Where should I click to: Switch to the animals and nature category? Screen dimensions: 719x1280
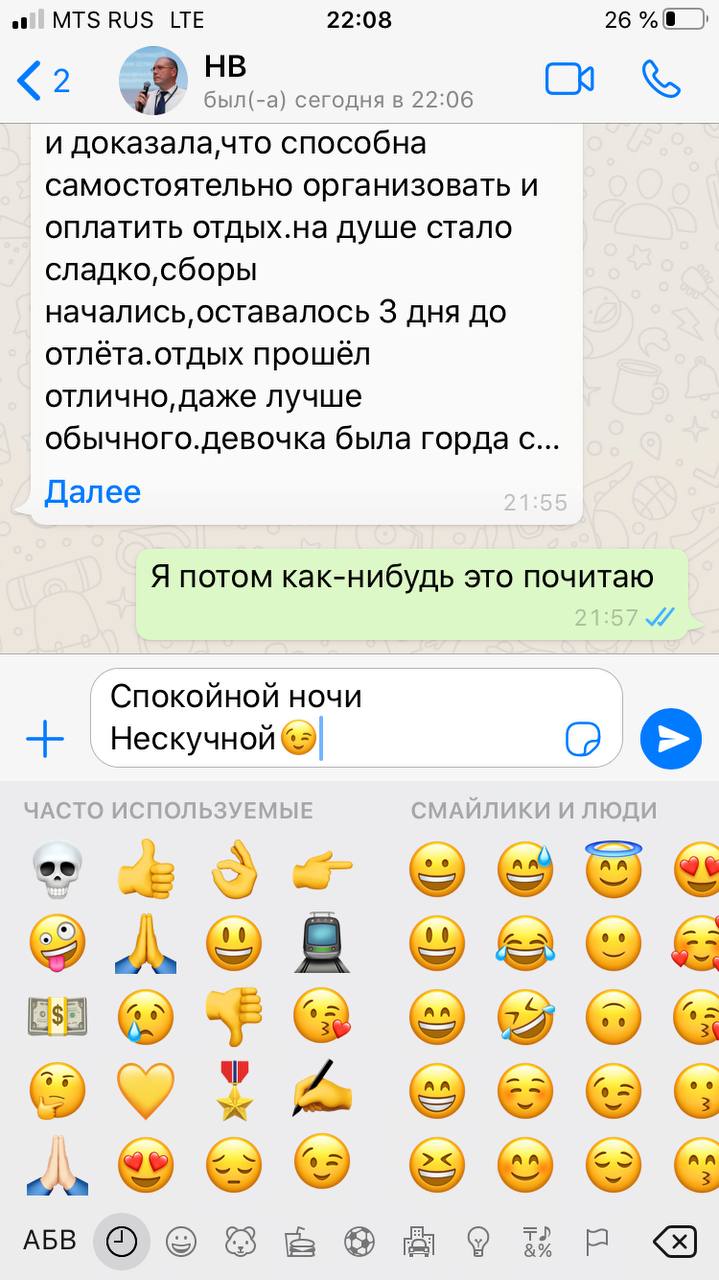(240, 1242)
